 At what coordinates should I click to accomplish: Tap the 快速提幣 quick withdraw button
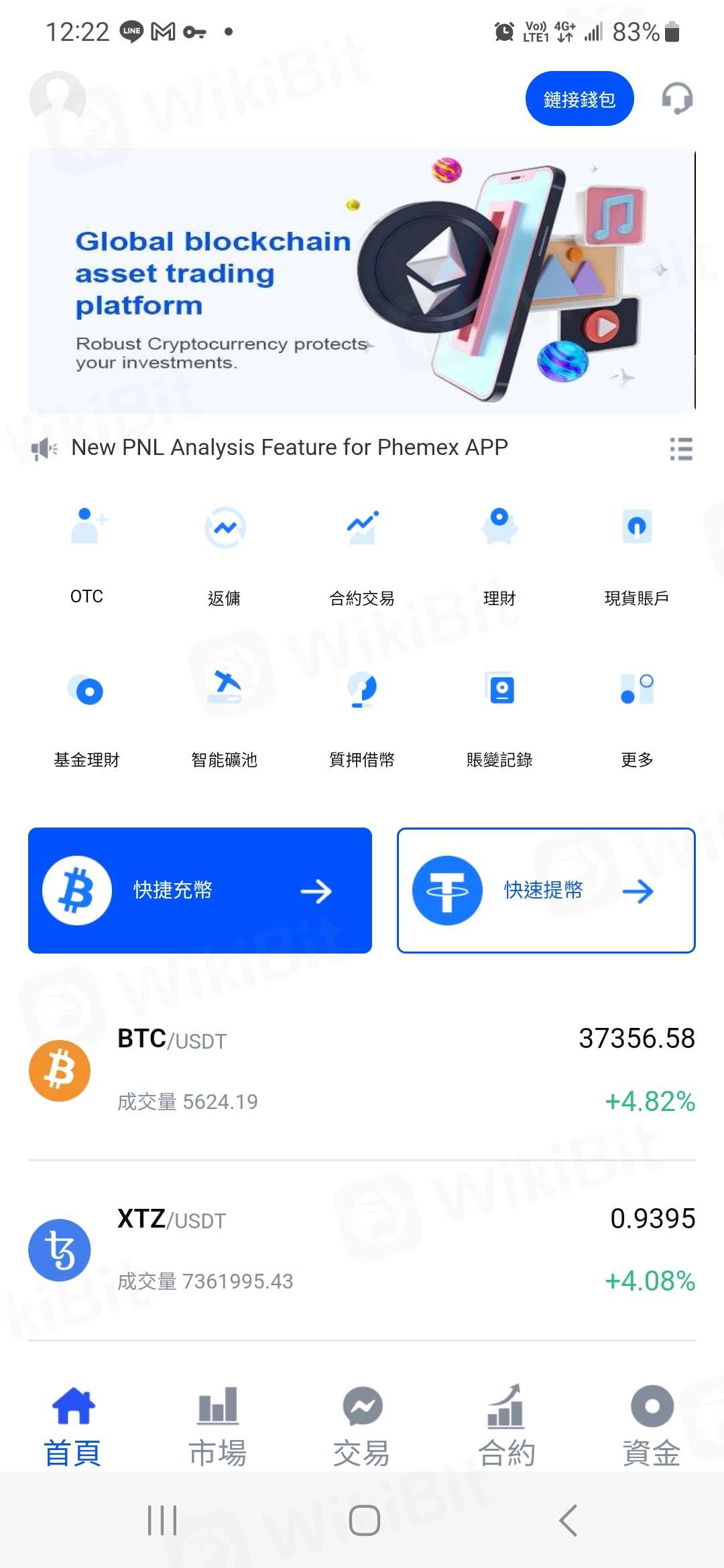(546, 890)
